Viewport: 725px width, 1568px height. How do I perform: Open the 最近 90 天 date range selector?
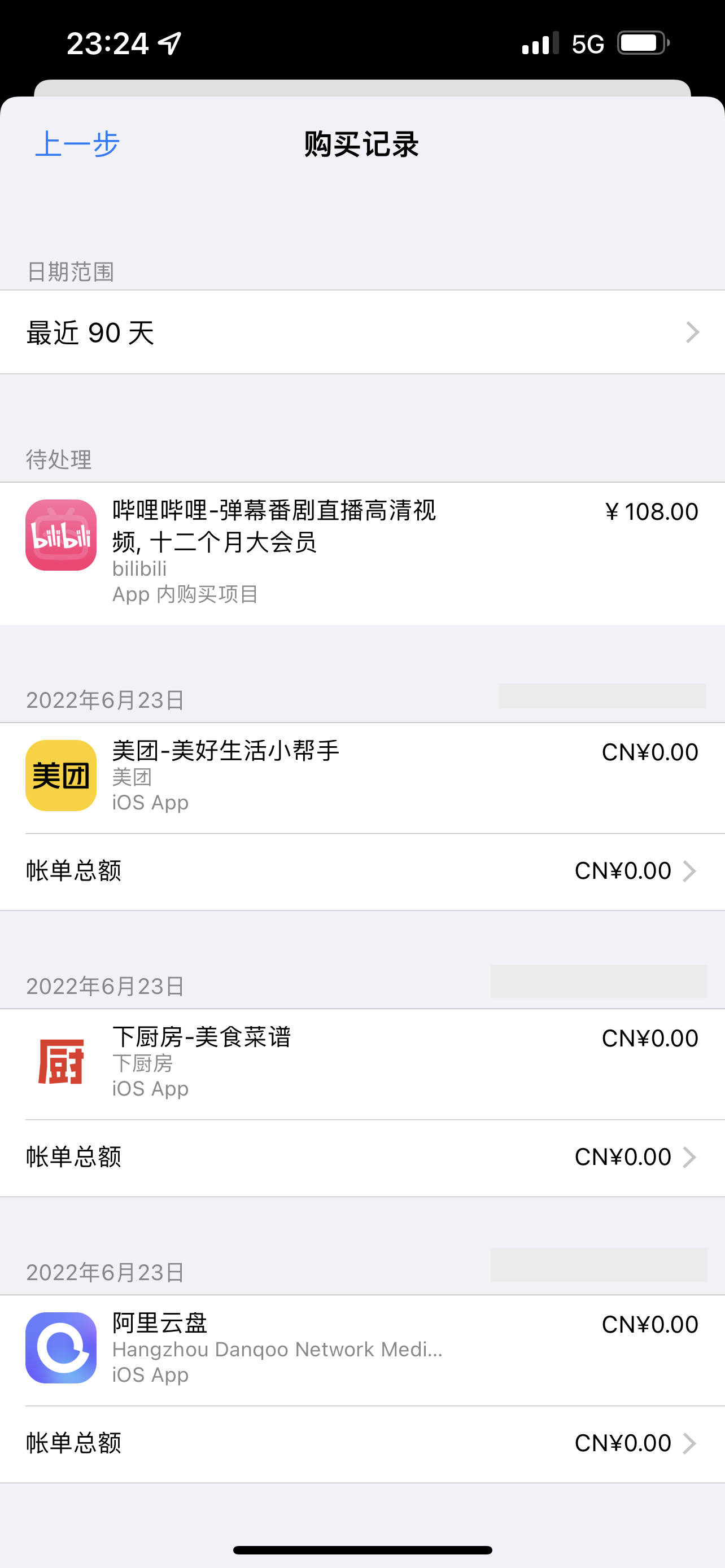click(x=362, y=332)
